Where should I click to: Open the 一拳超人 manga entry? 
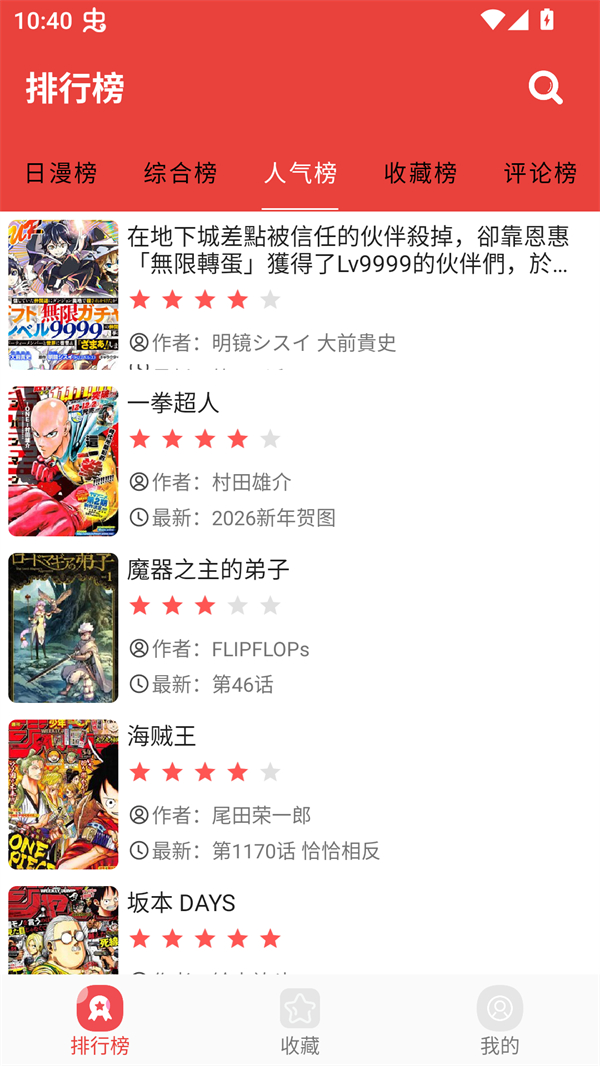tap(300, 461)
